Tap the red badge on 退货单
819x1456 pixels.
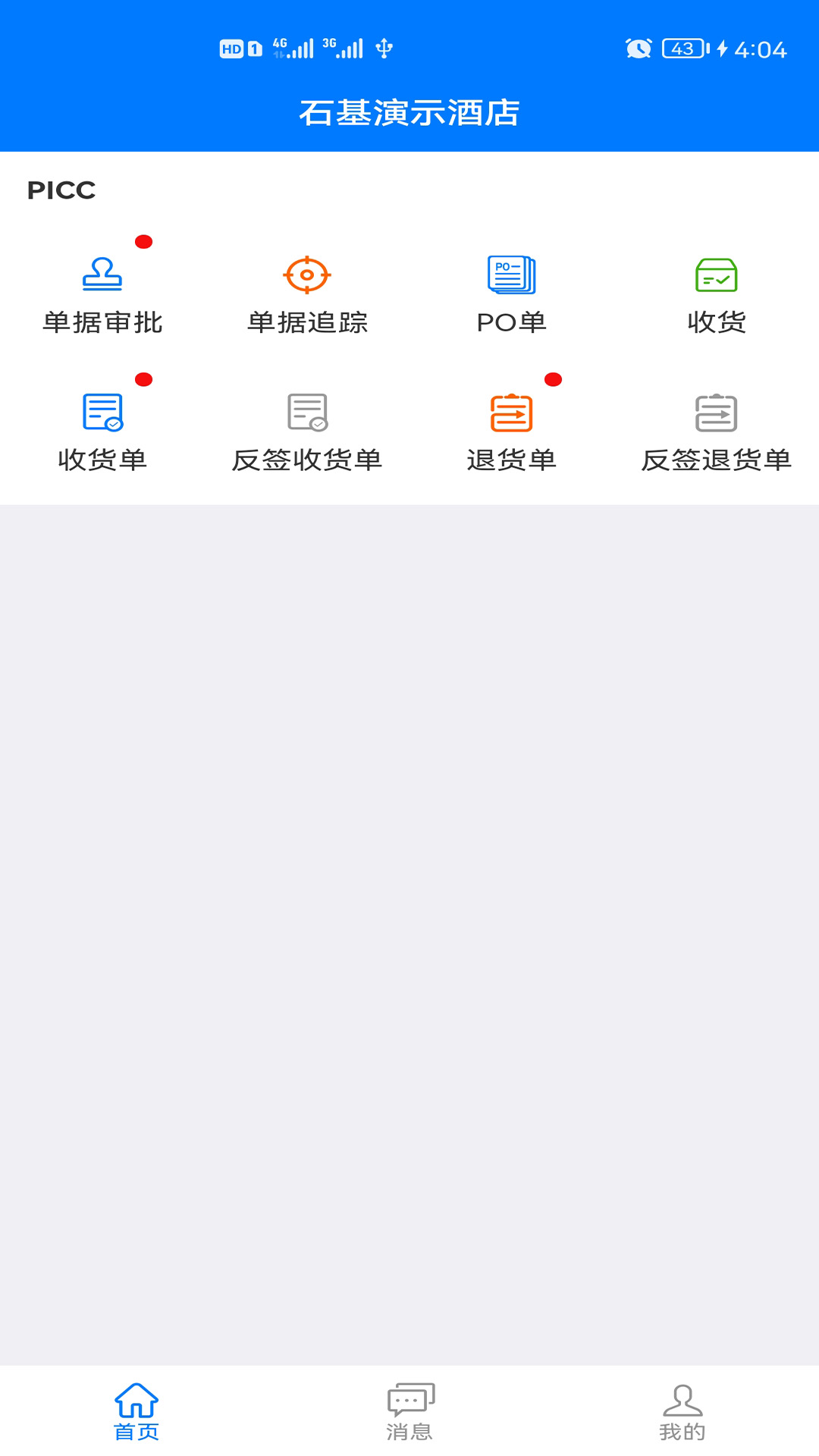[553, 378]
